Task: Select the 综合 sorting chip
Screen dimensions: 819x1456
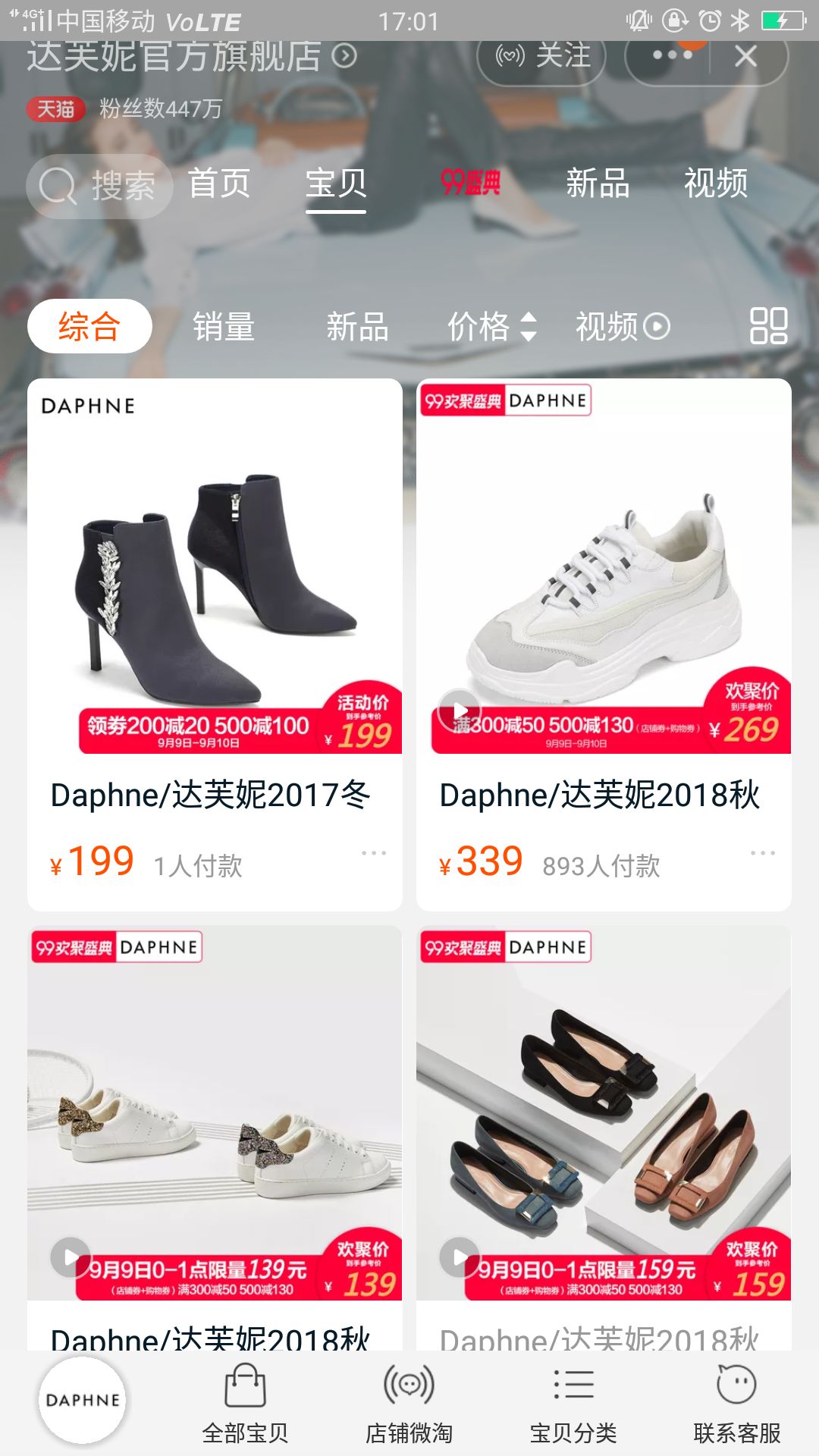Action: pyautogui.click(x=89, y=327)
